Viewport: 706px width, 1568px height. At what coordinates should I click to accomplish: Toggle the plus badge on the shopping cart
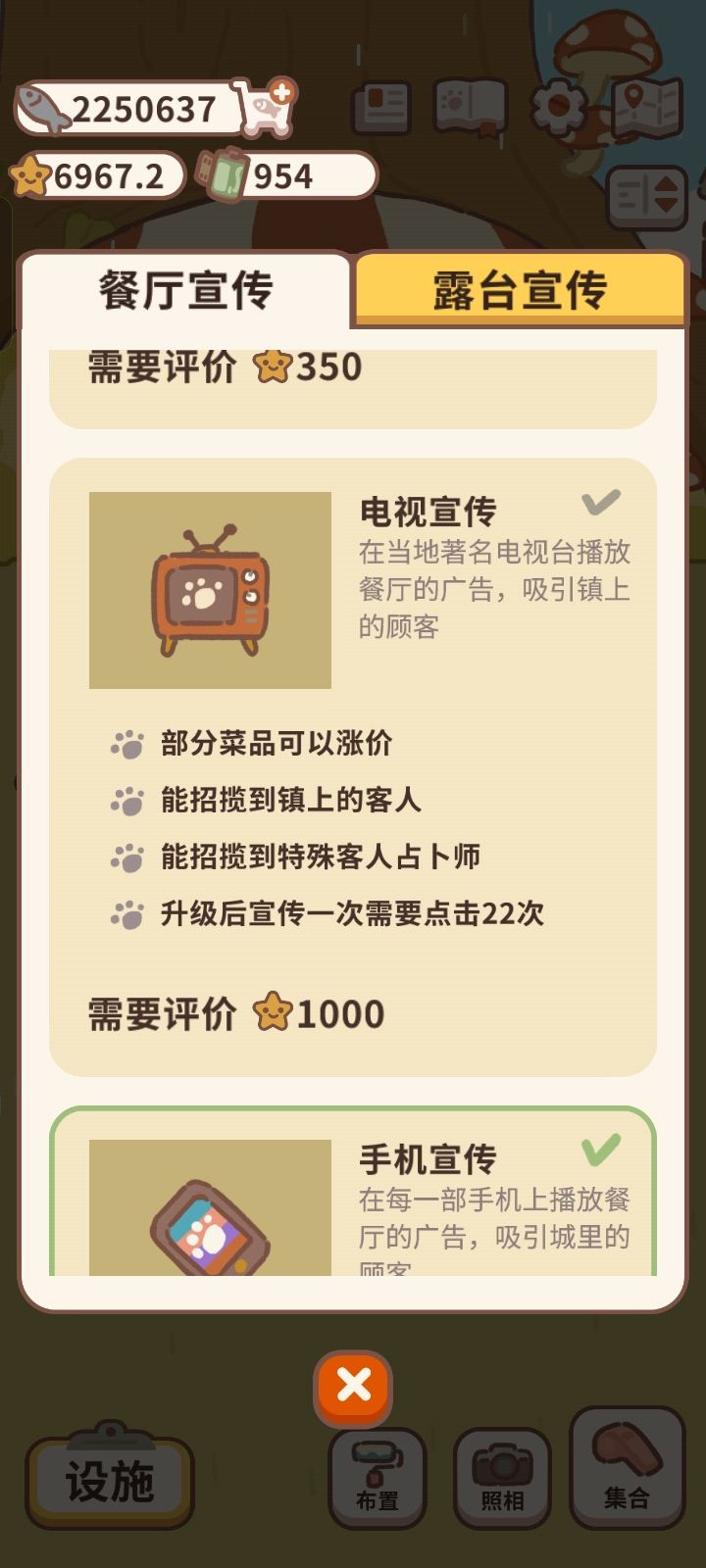(284, 90)
